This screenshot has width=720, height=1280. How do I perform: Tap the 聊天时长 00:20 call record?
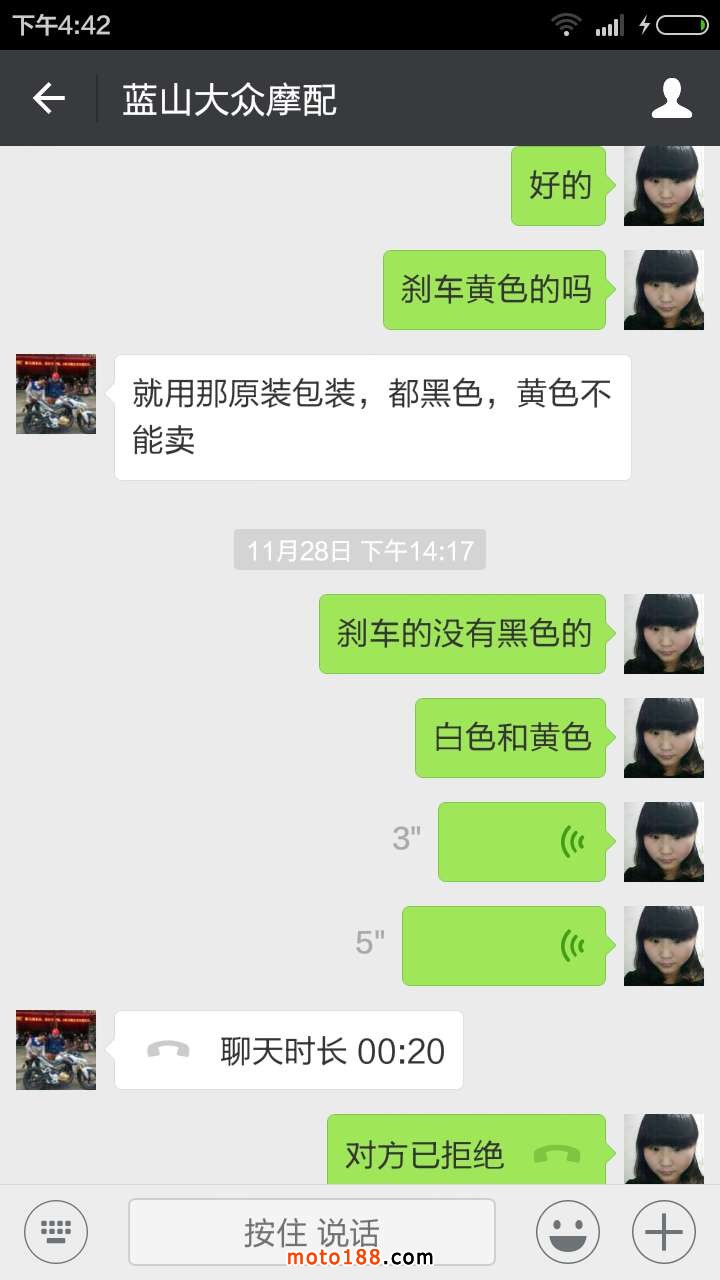coord(289,1050)
